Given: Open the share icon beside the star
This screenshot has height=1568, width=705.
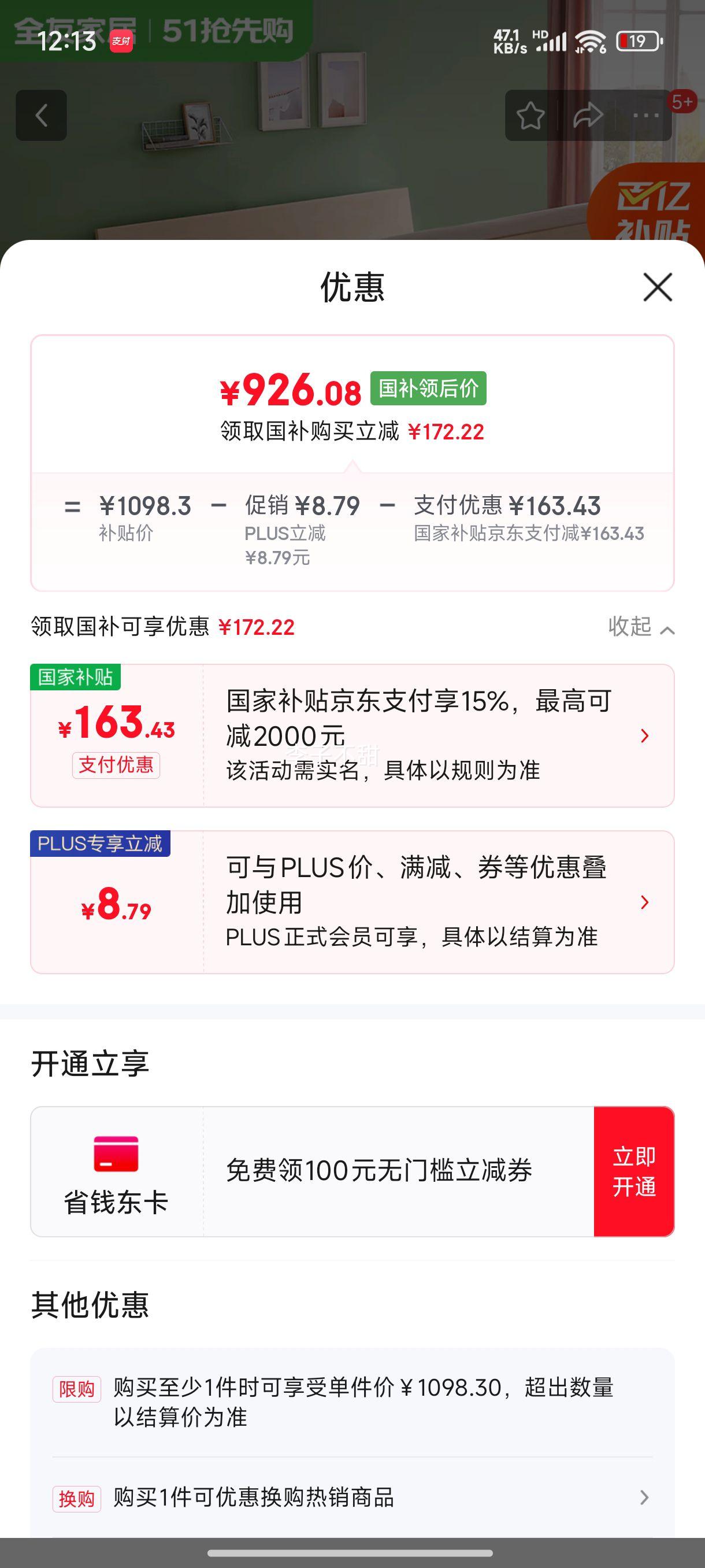Looking at the screenshot, I should [x=588, y=115].
